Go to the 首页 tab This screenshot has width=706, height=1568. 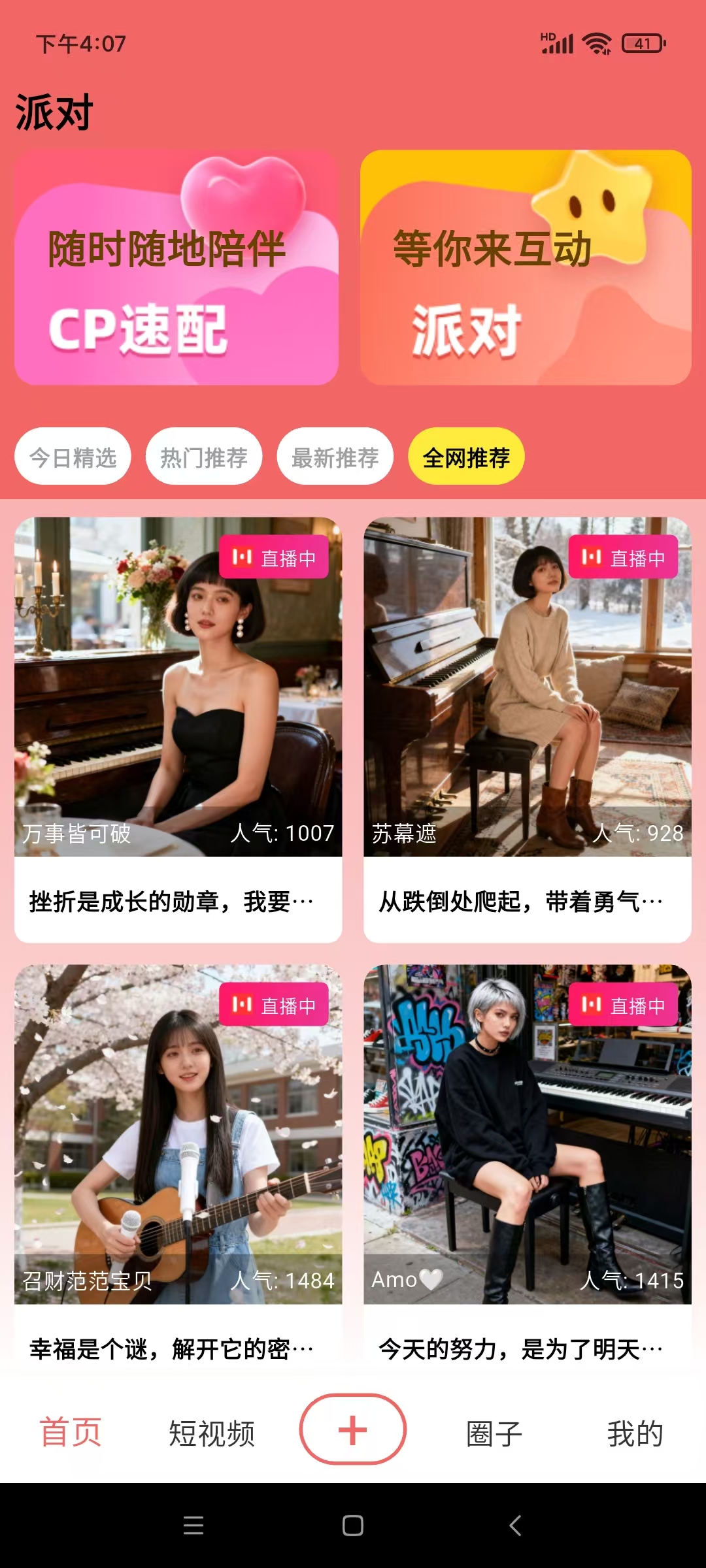point(71,1433)
